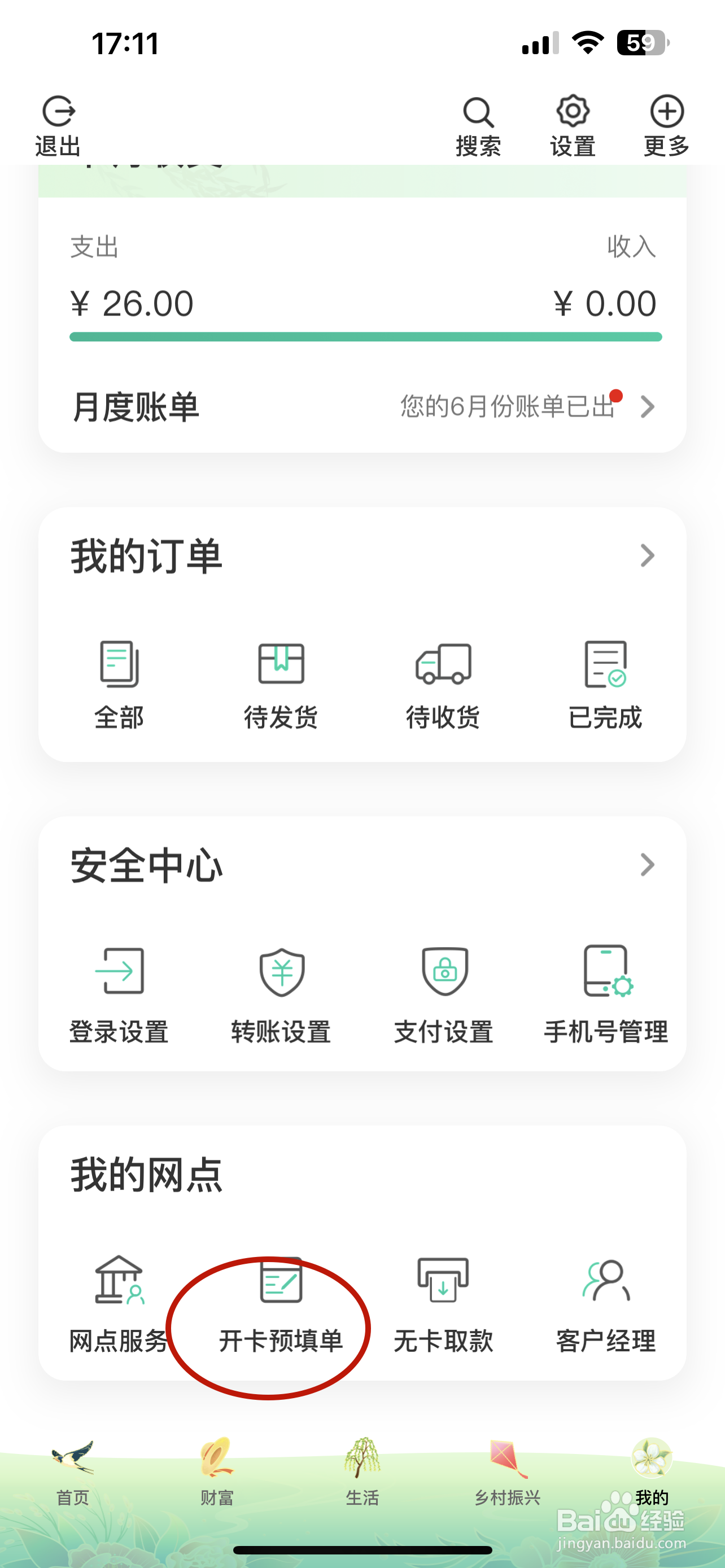View the 月度账单 monthly bill
This screenshot has height=1568, width=725.
point(362,406)
